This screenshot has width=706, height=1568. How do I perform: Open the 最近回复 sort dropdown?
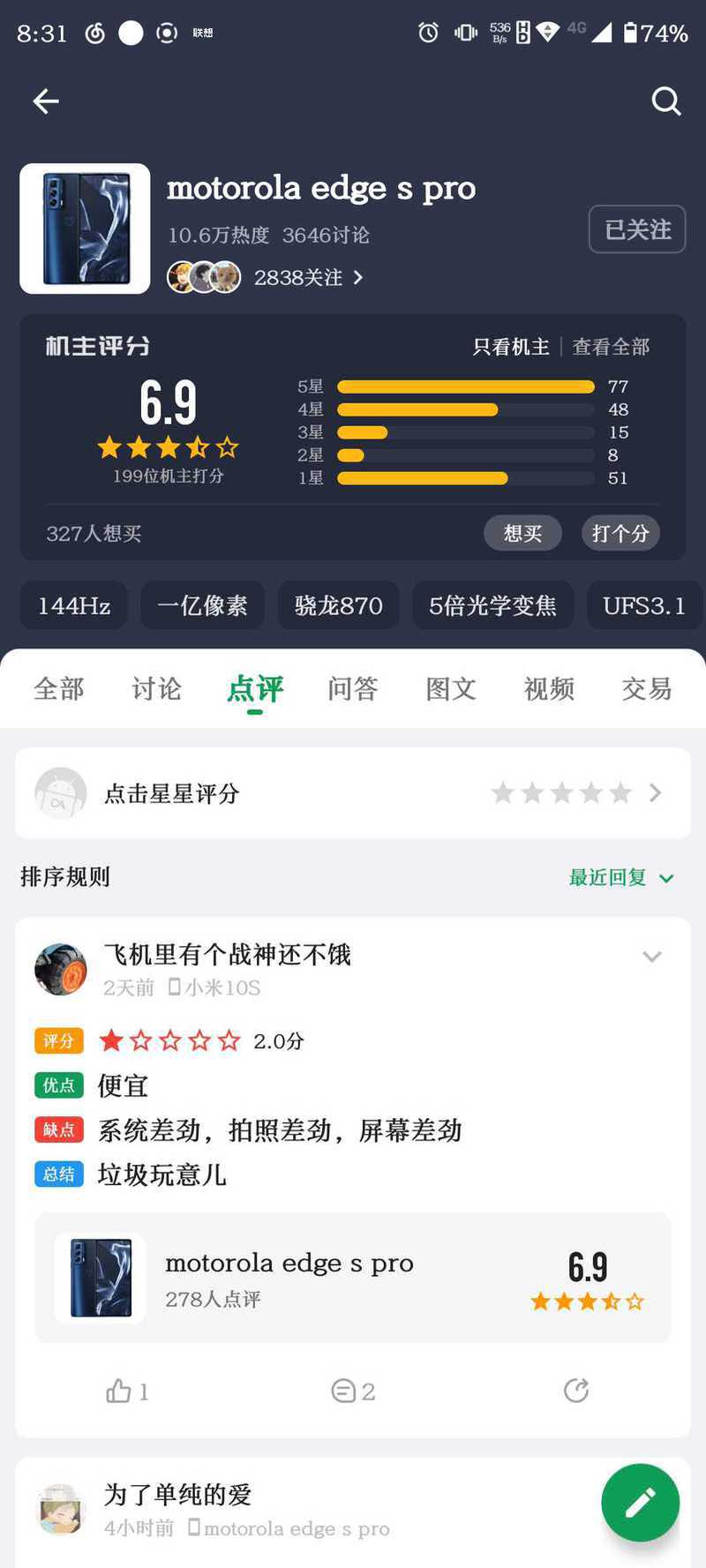[620, 877]
